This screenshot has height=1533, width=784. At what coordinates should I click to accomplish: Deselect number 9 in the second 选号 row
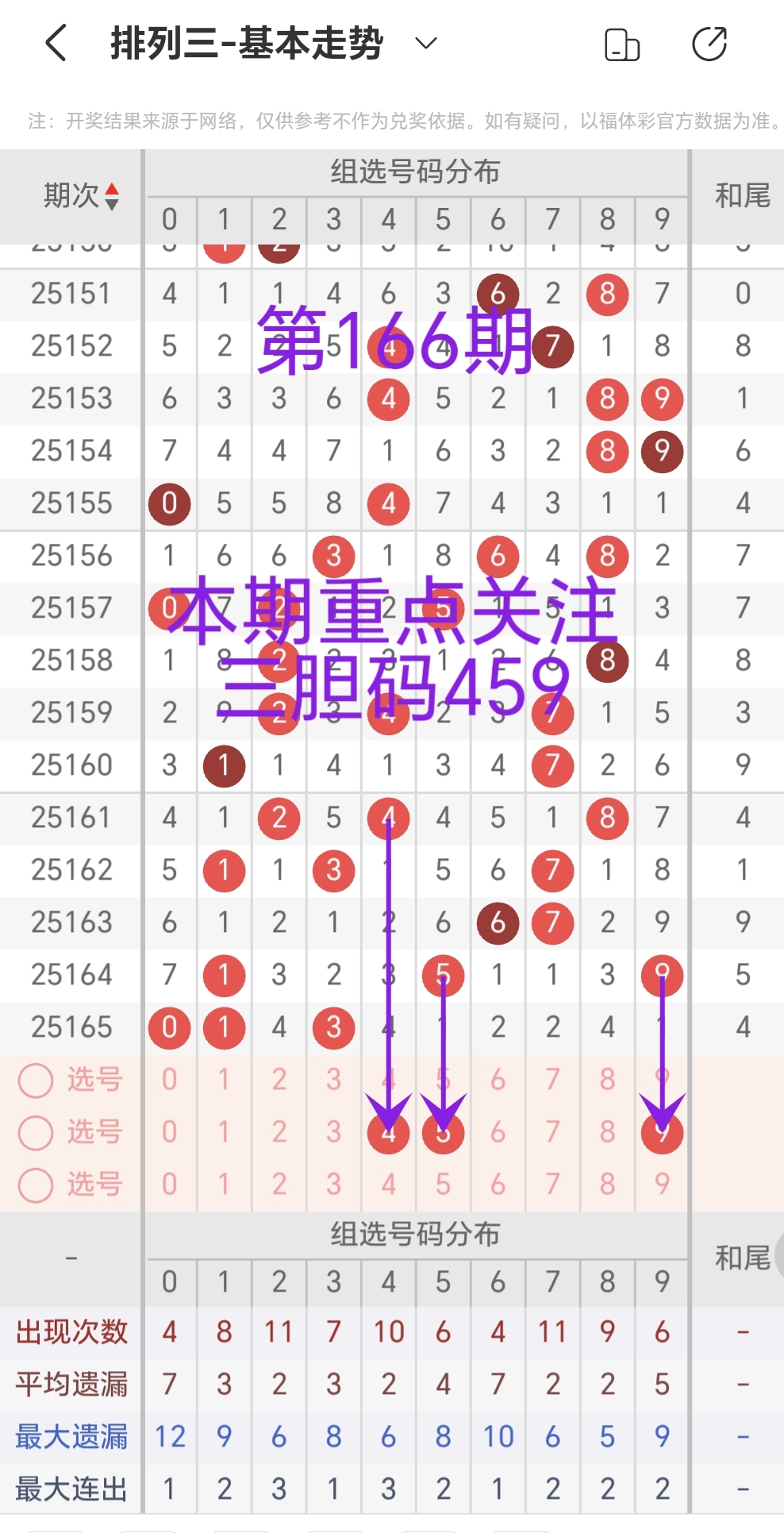(x=662, y=1134)
